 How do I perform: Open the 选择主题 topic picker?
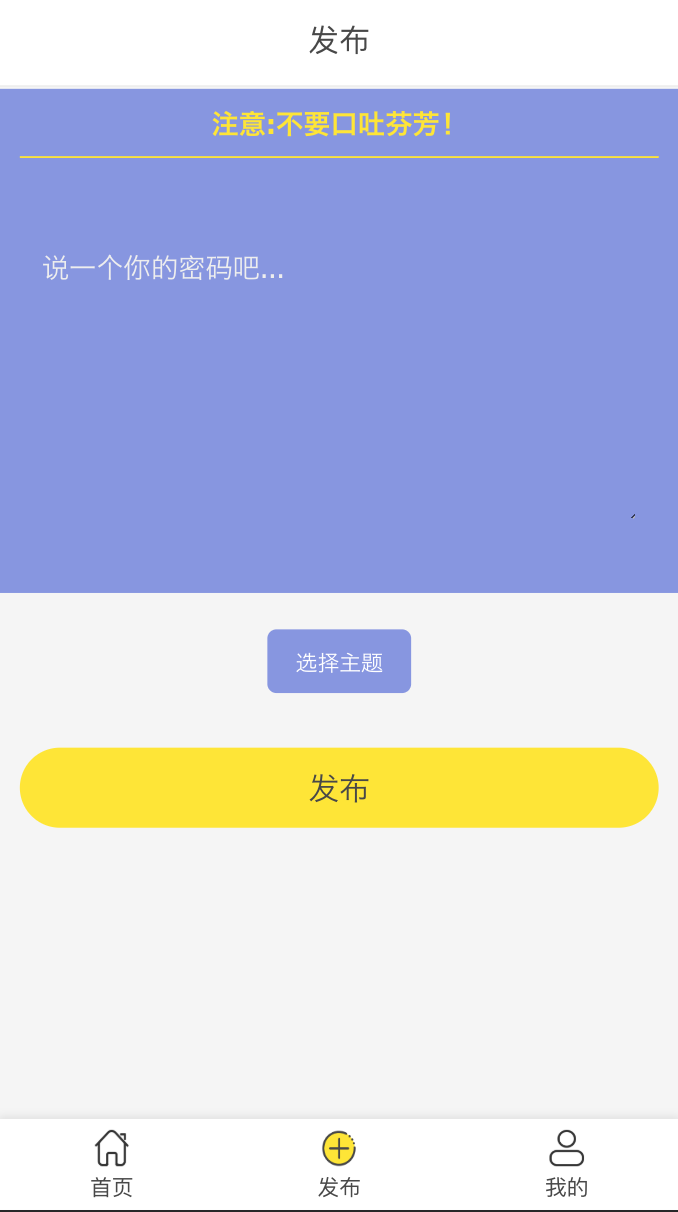tap(339, 661)
